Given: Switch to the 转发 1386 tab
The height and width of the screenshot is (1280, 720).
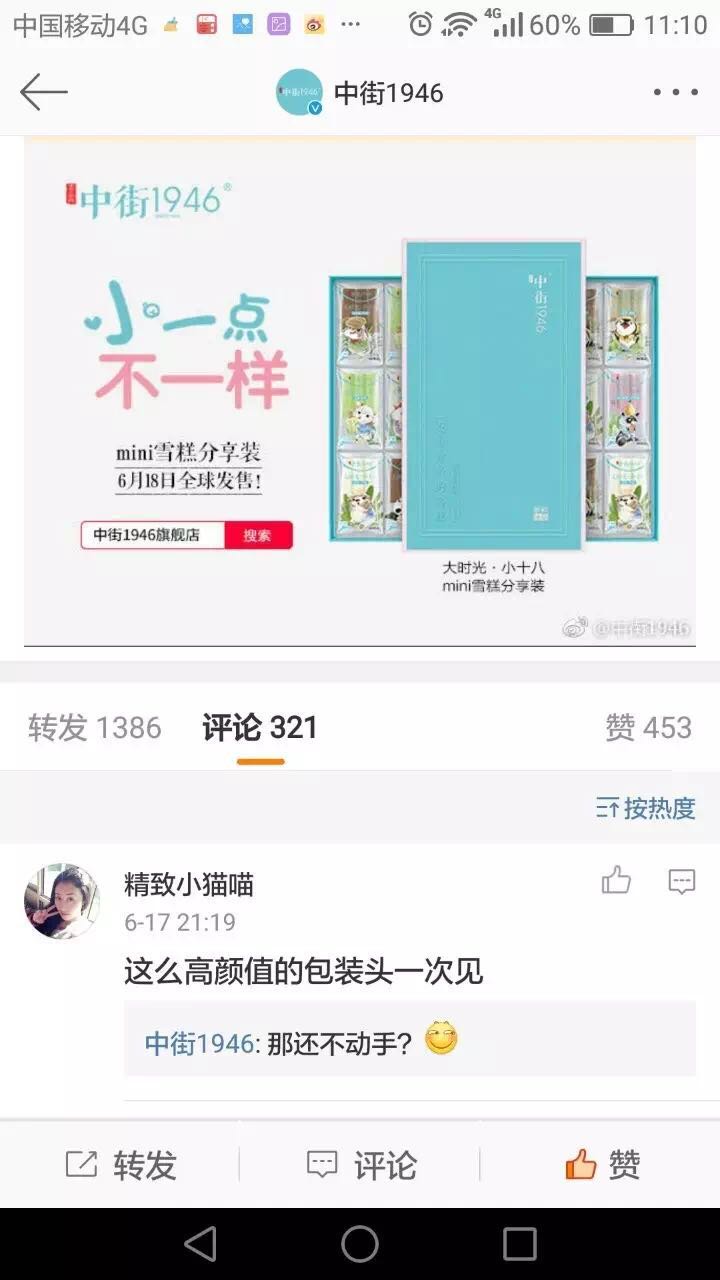Looking at the screenshot, I should click(94, 728).
